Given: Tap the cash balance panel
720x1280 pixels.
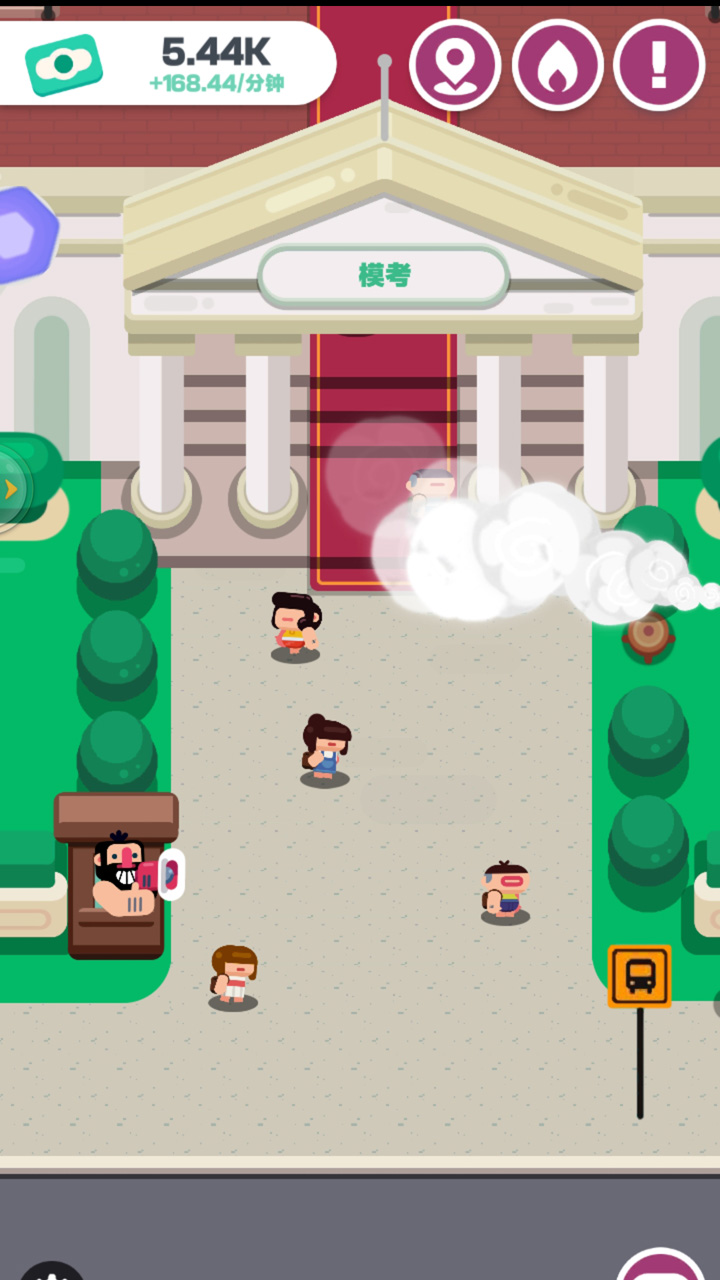Looking at the screenshot, I should click(165, 64).
